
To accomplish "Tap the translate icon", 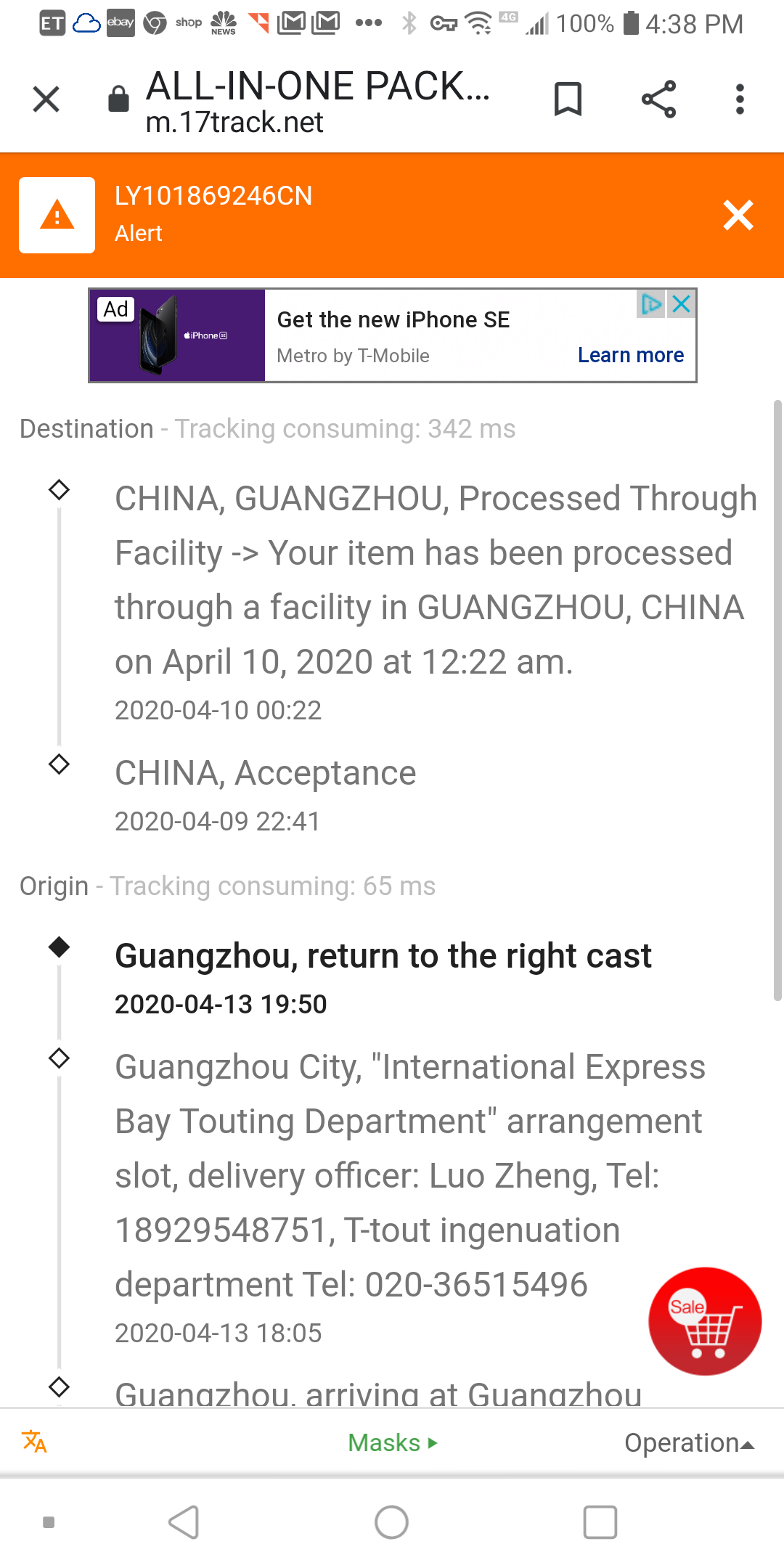I will [34, 1442].
